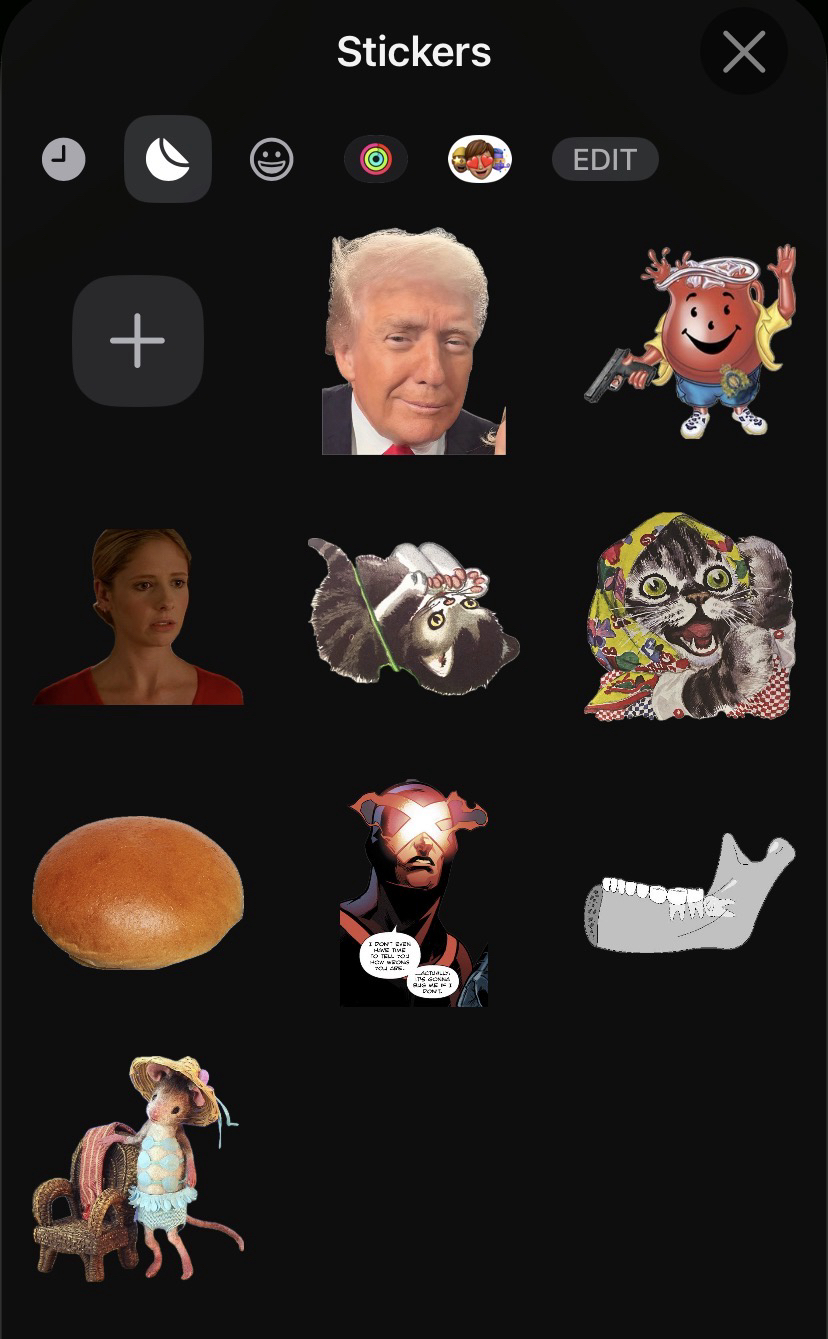828x1339 pixels.
Task: Open the Memoji stickers tab
Action: (x=480, y=159)
